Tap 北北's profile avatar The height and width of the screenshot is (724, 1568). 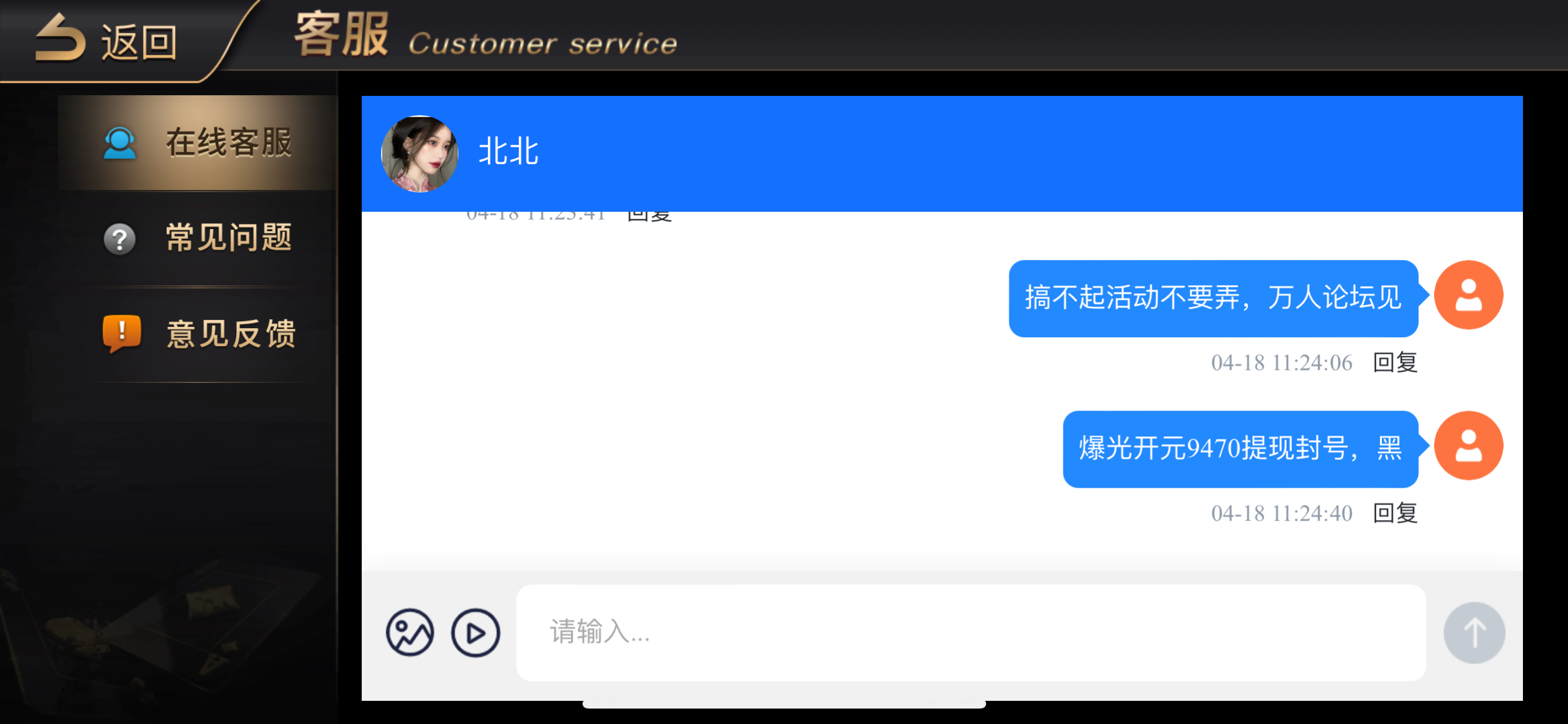[x=420, y=154]
